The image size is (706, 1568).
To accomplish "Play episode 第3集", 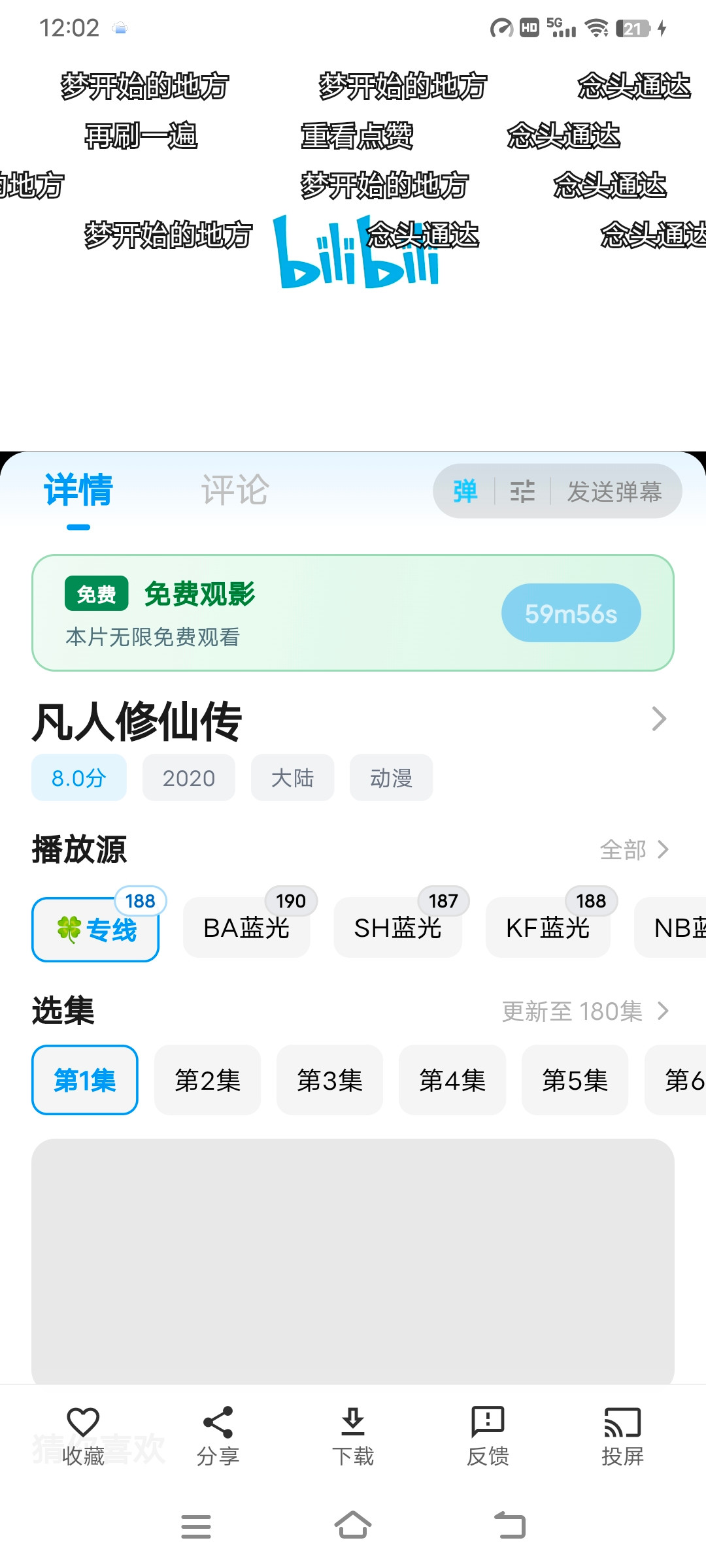I will tap(329, 1080).
